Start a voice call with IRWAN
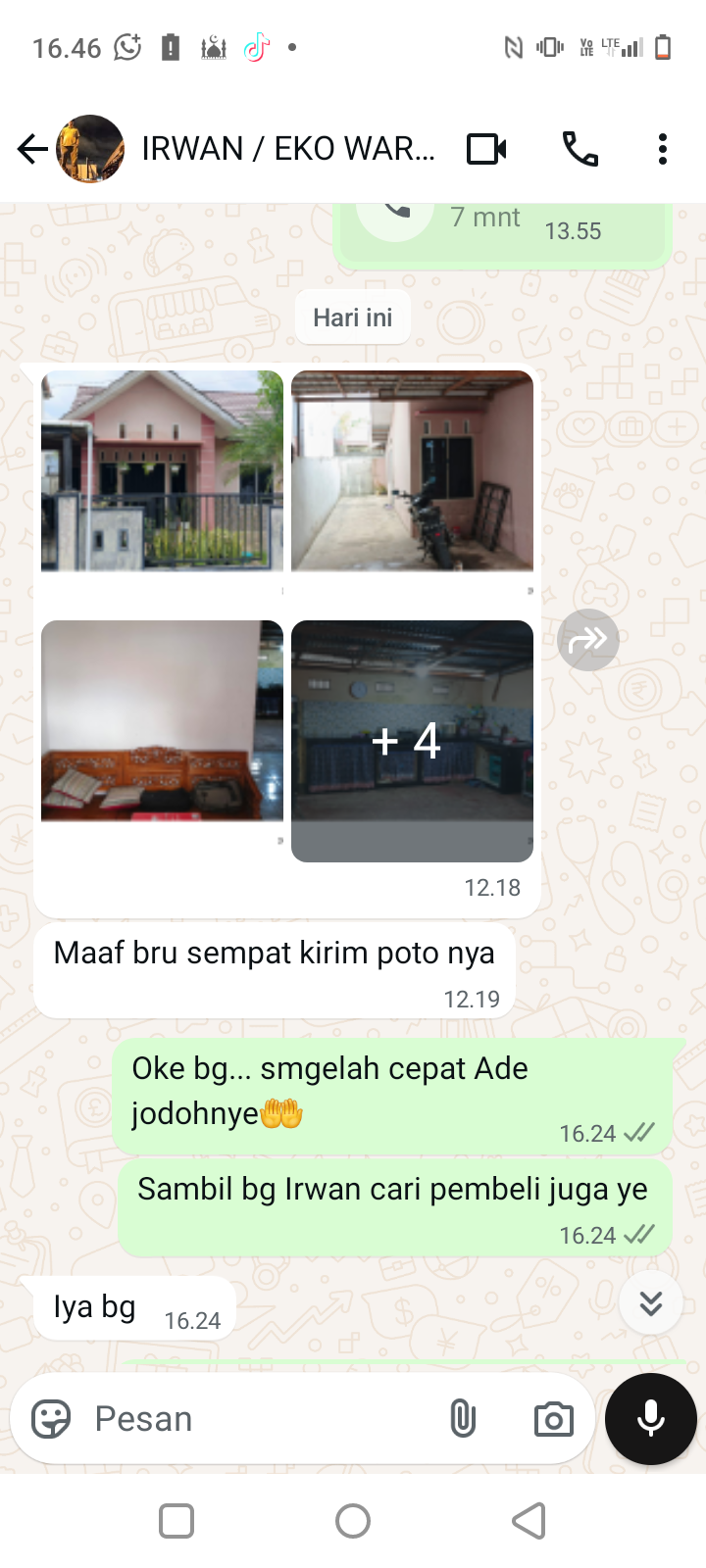 pyautogui.click(x=580, y=149)
